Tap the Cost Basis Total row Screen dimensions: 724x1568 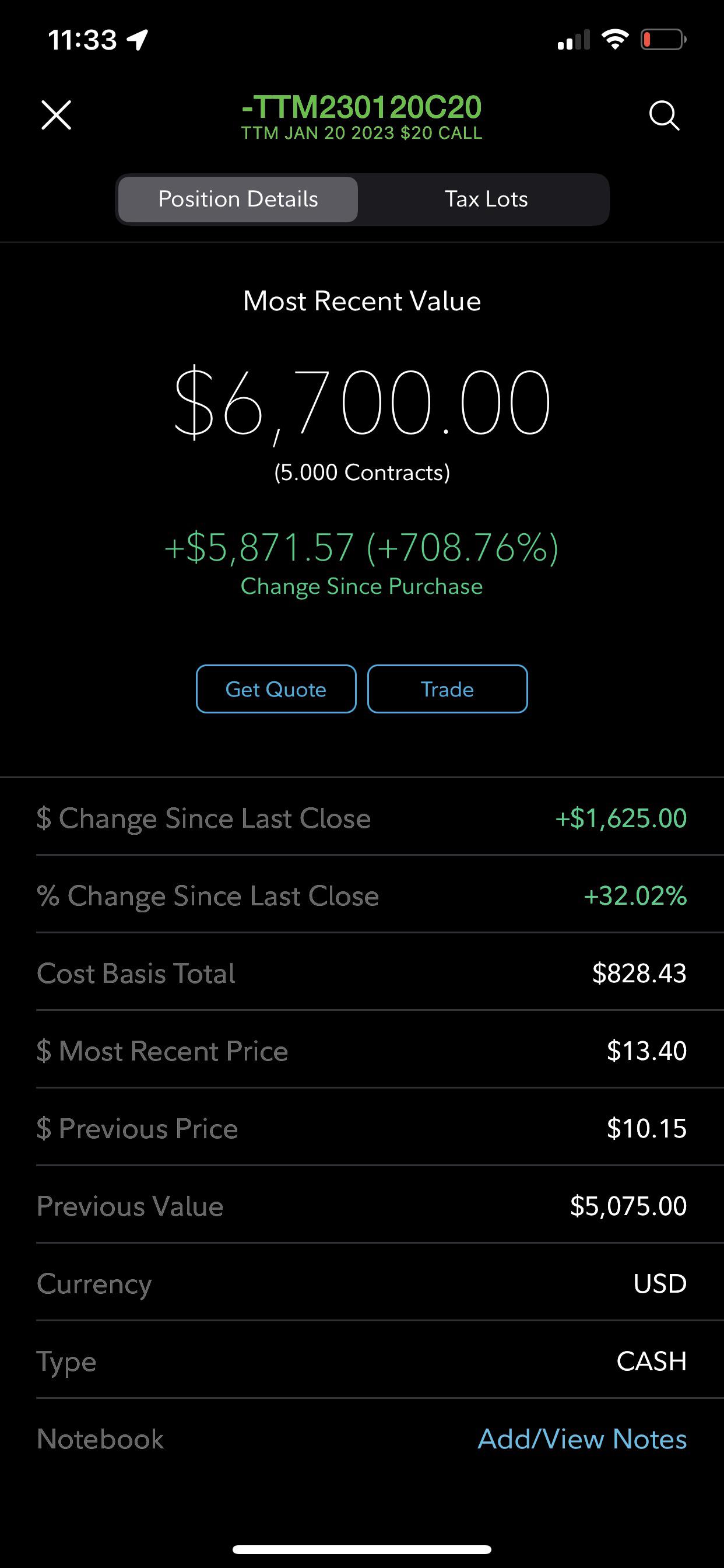click(x=362, y=974)
